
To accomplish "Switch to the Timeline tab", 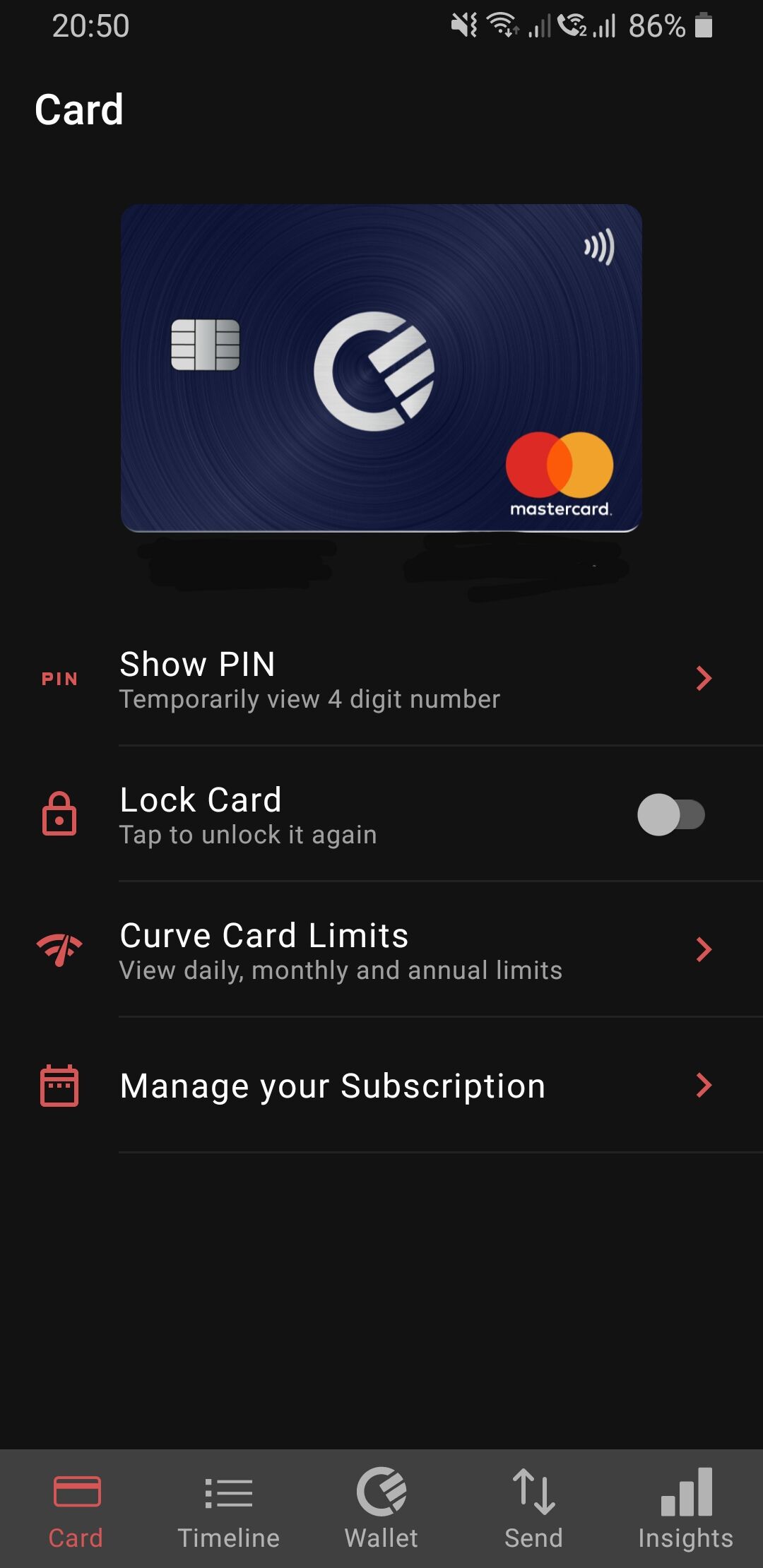I will pos(229,1509).
